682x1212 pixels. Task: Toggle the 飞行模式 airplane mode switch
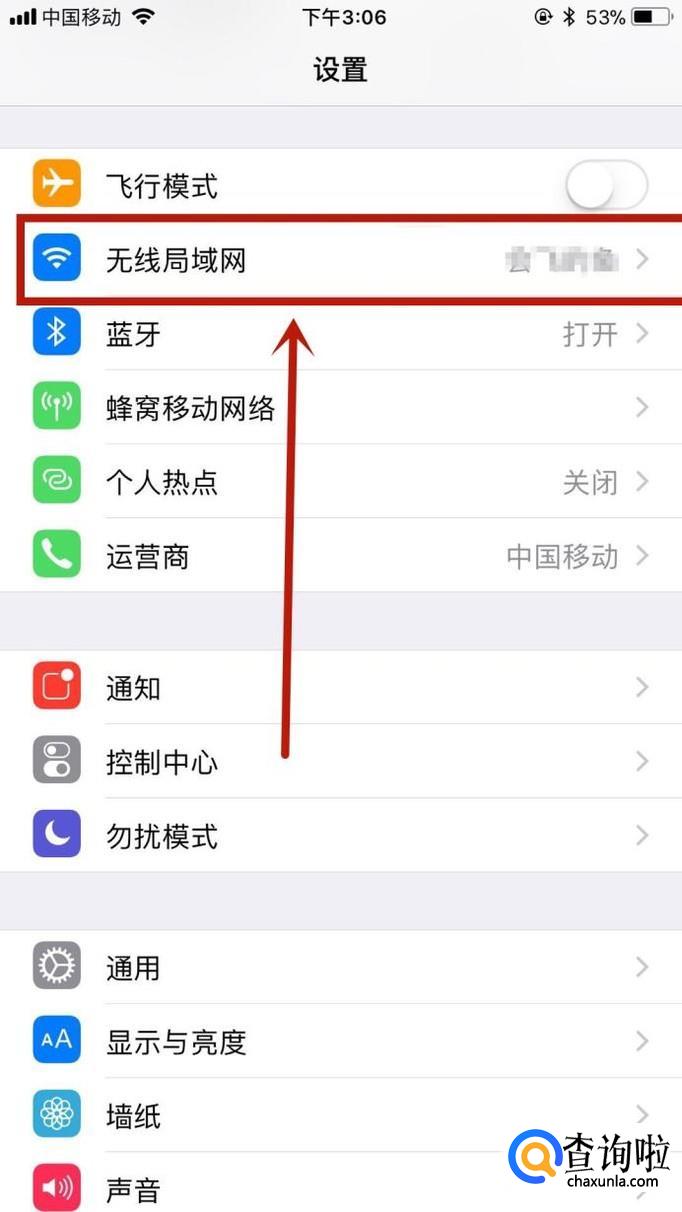click(606, 185)
